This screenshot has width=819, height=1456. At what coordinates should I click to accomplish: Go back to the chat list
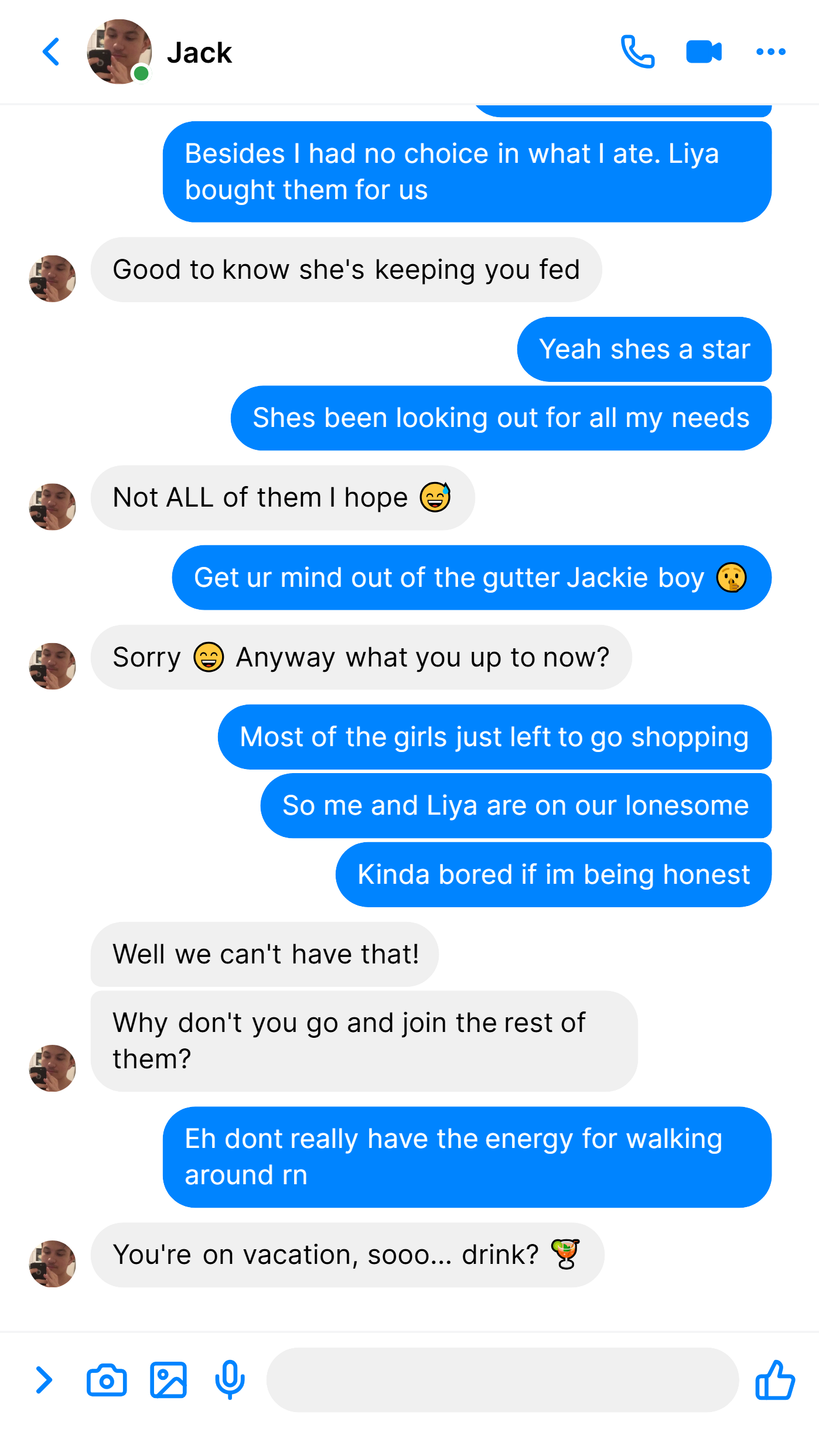pos(51,52)
